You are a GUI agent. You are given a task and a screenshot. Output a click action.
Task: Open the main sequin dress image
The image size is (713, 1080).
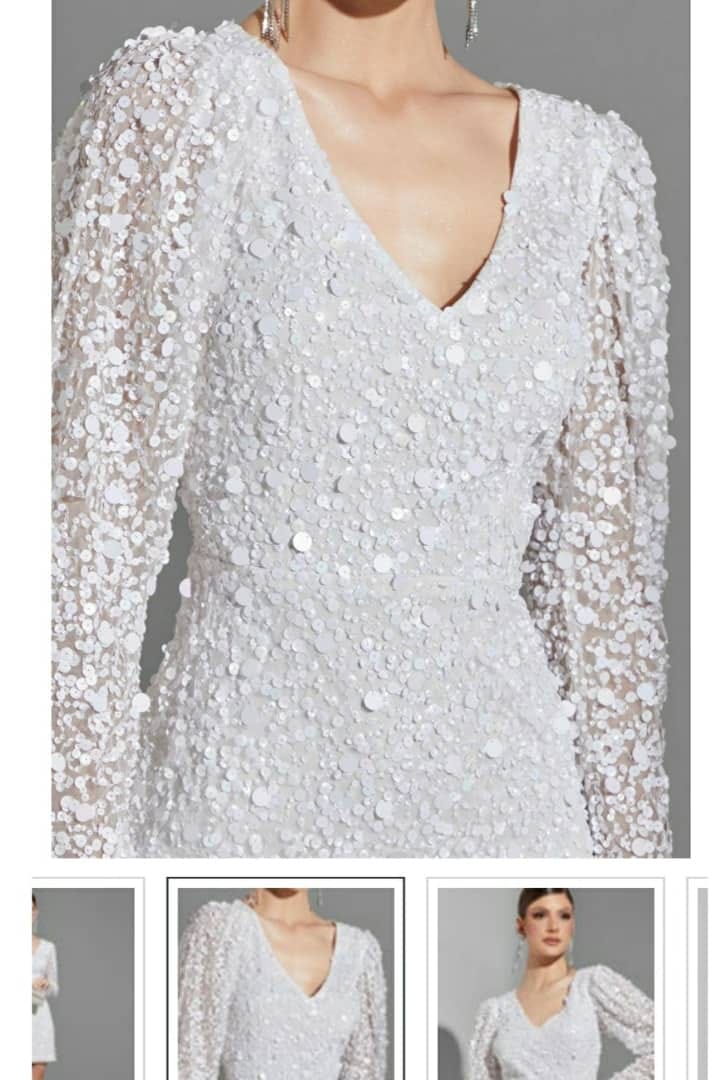370,430
